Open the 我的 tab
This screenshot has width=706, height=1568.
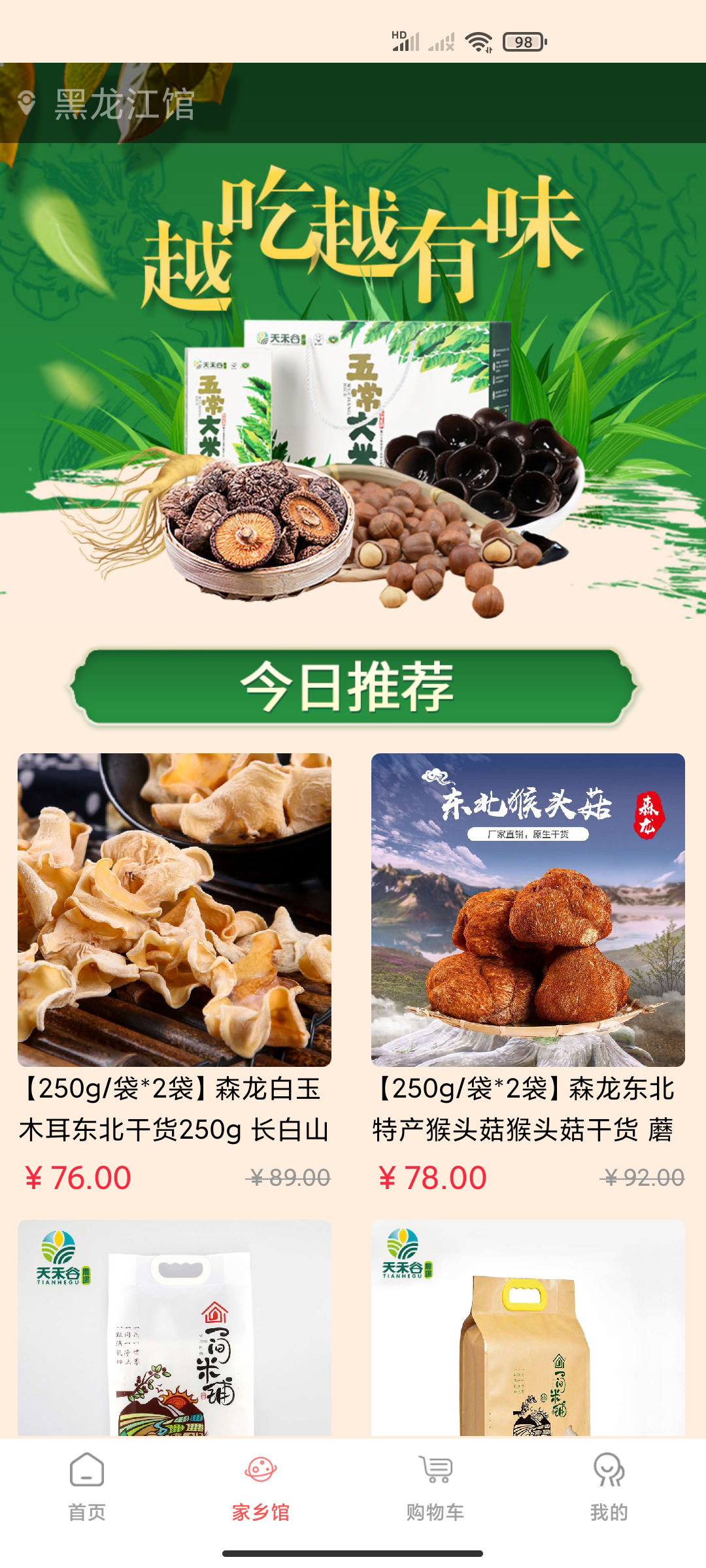609,1483
